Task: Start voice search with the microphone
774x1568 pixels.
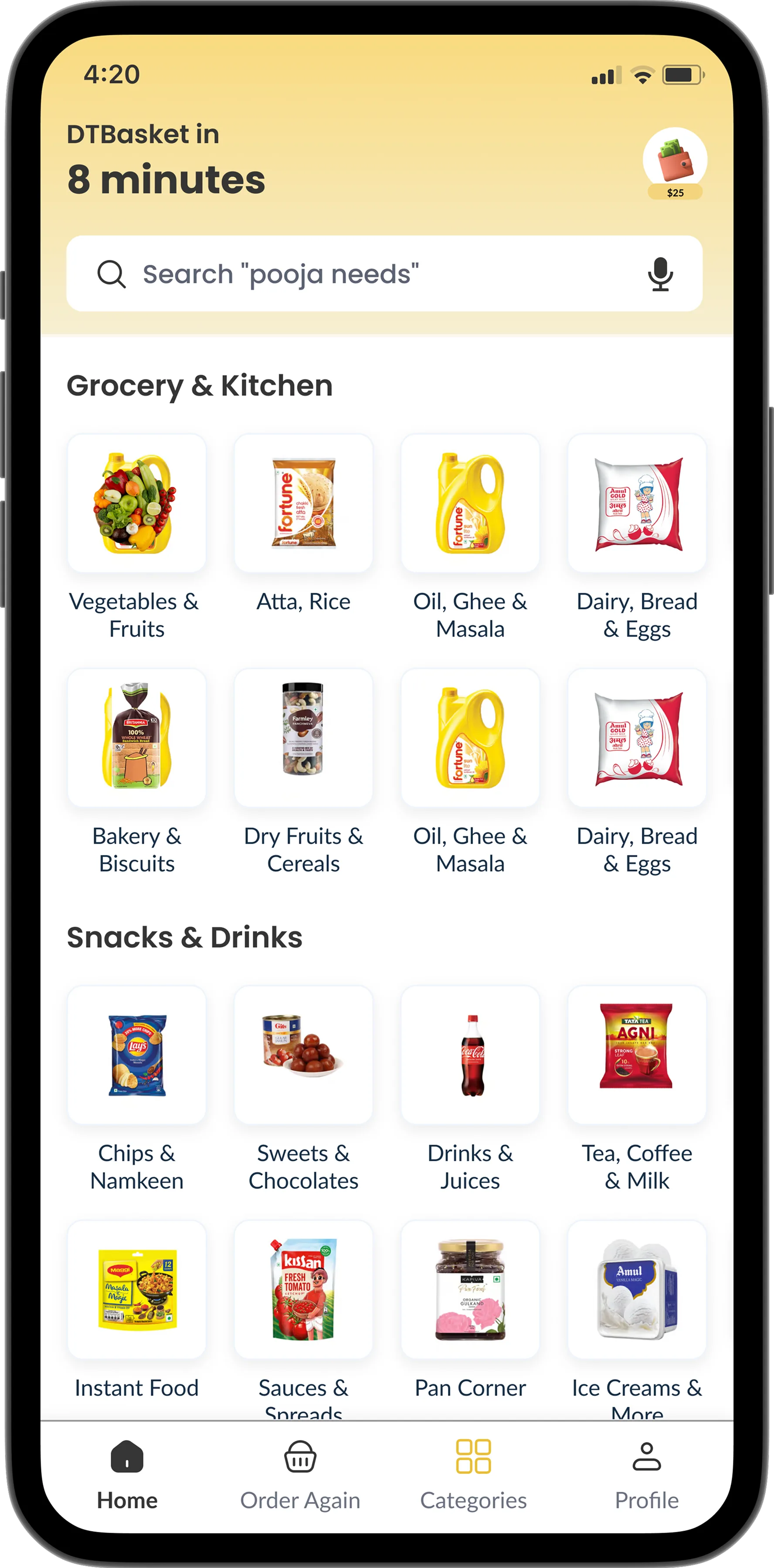Action: 660,274
